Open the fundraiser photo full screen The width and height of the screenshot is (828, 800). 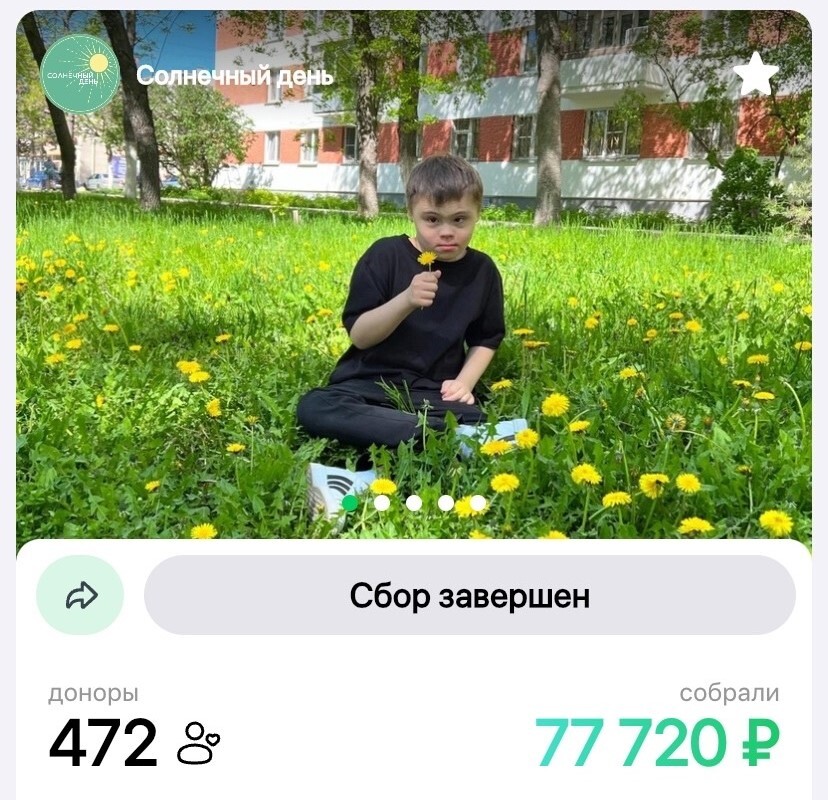pos(600,300)
